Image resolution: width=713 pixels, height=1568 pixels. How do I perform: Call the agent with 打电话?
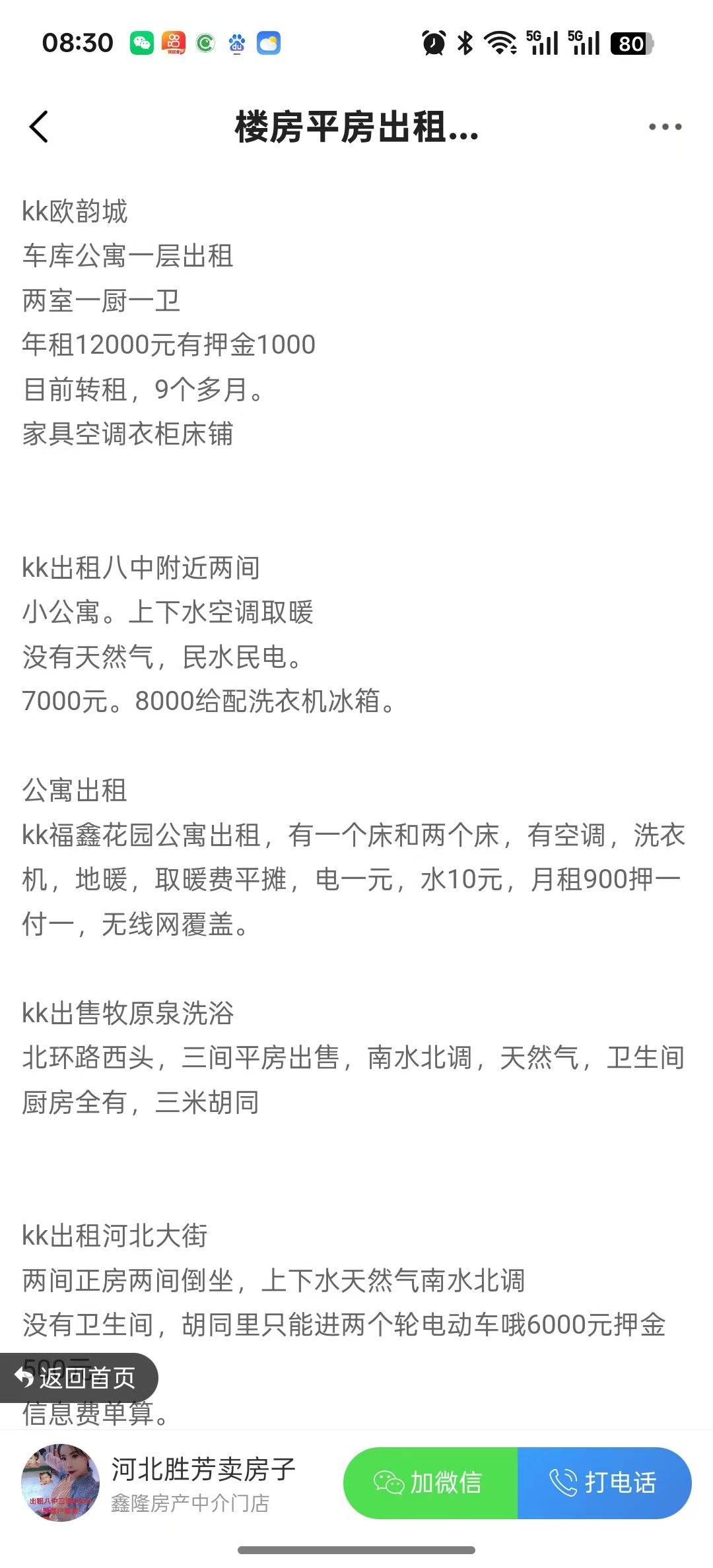click(604, 1483)
